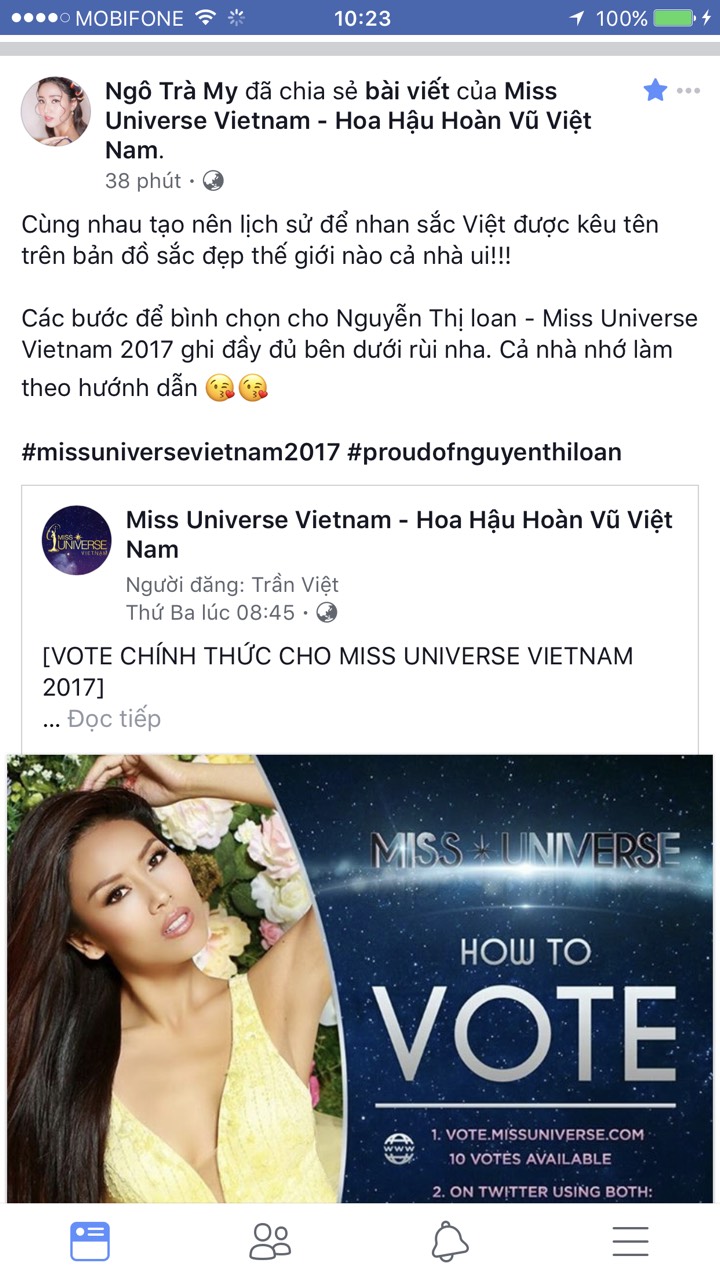The height and width of the screenshot is (1280, 720).
Task: Open Ngô Trà My's profile name link
Action: (171, 92)
